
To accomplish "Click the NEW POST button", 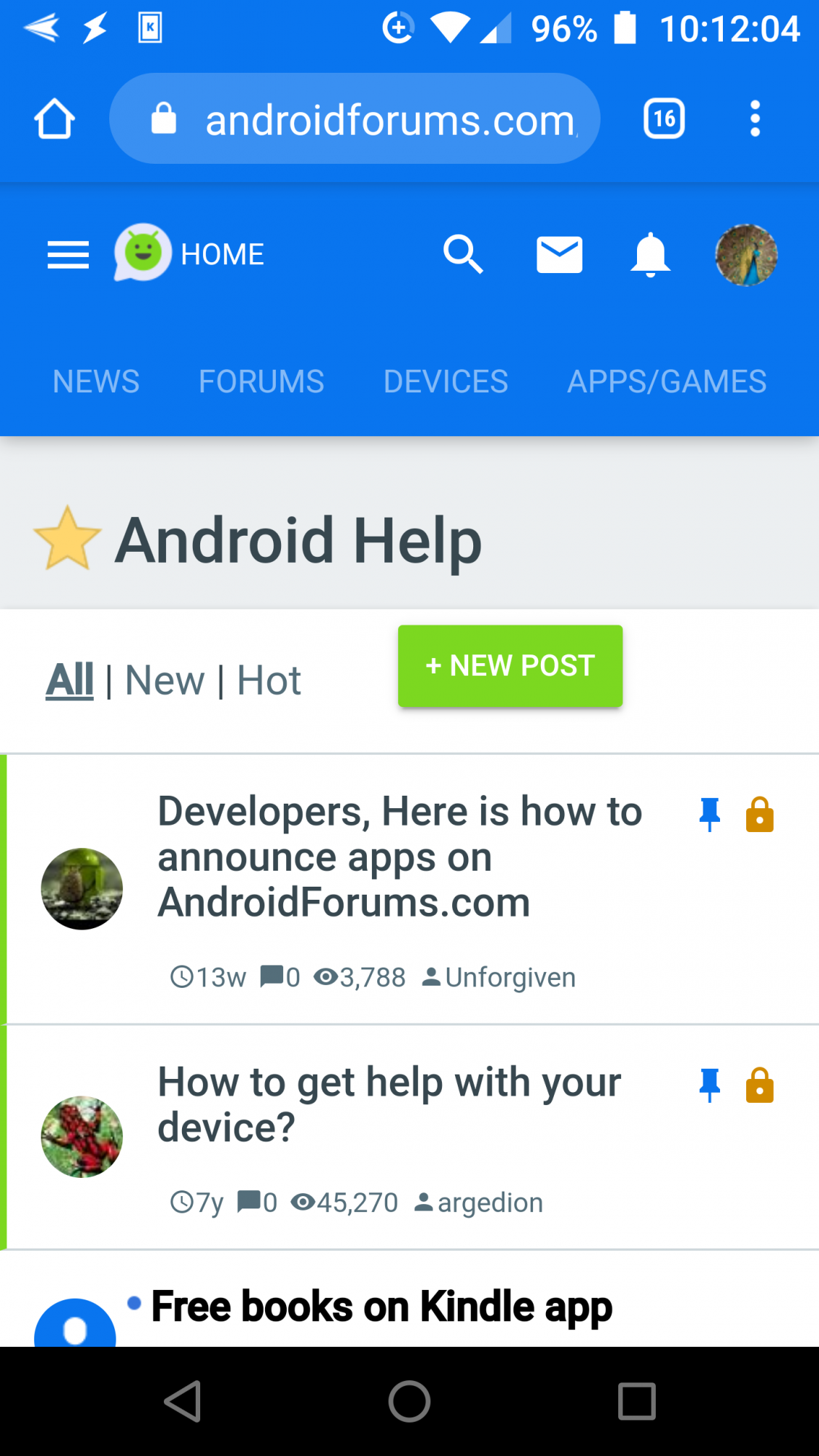I will tap(510, 665).
